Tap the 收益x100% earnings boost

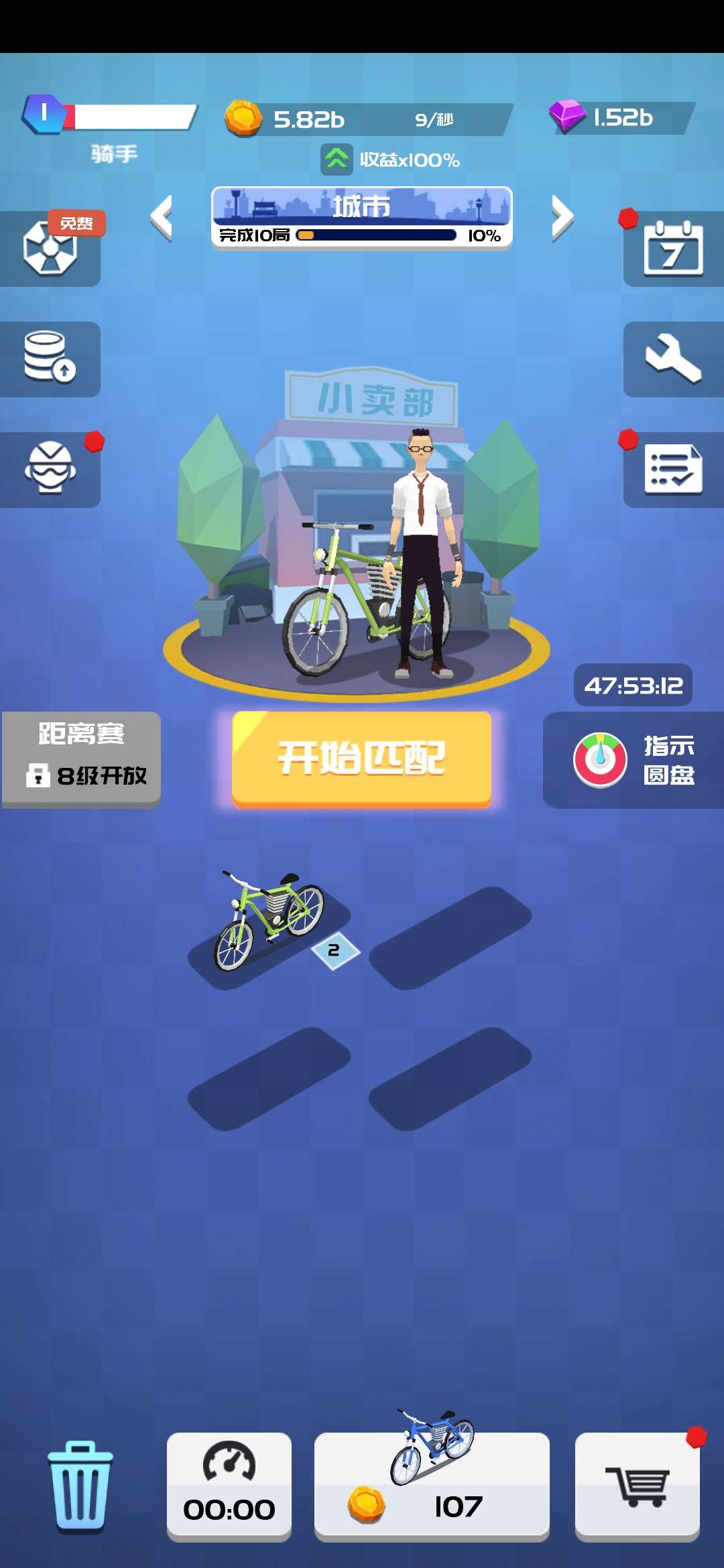[x=391, y=159]
